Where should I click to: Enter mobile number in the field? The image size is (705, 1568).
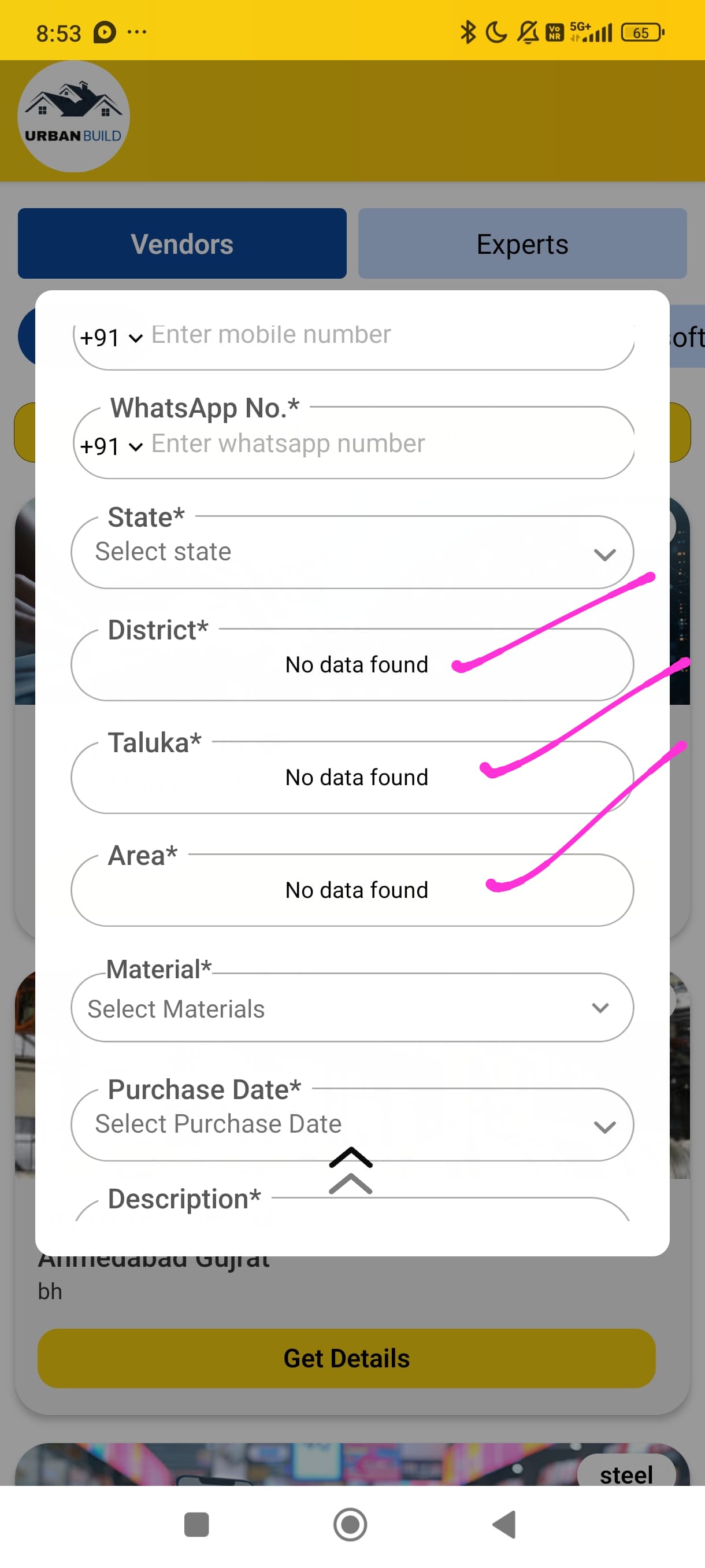389,335
